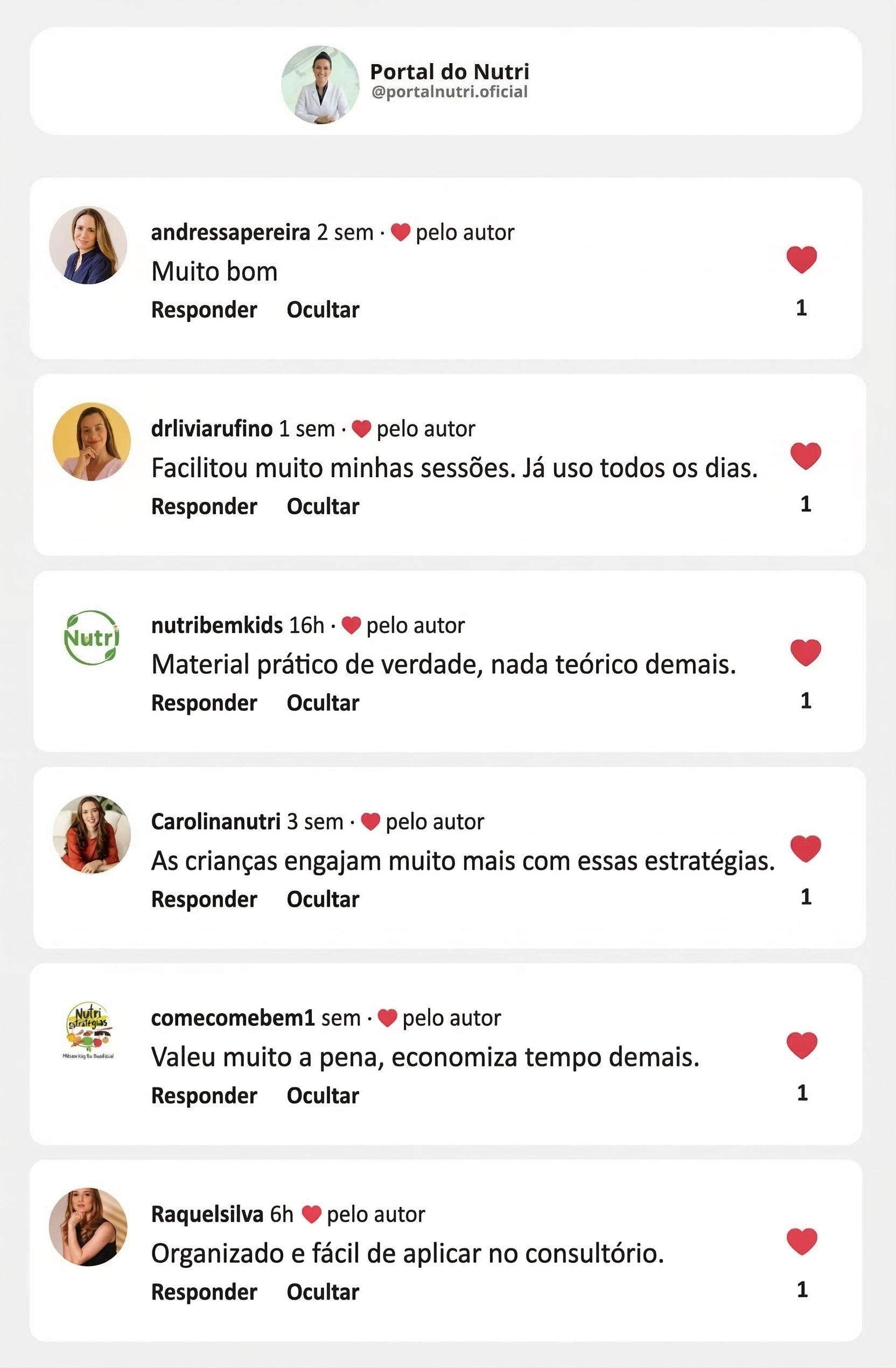Click Responder under Carolinanutri's comment
Viewport: 896px width, 1368px height.
[x=204, y=898]
